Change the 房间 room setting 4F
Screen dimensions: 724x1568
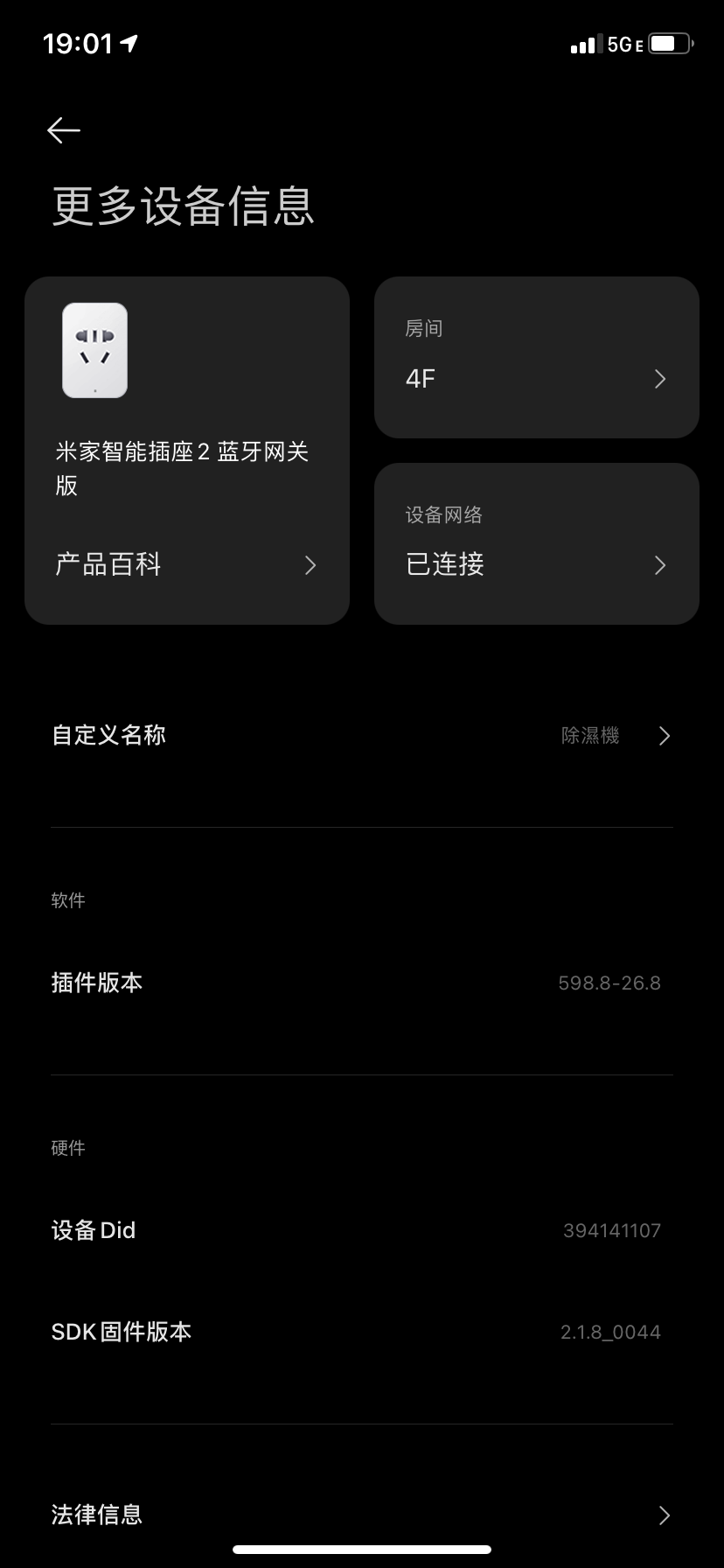(536, 358)
